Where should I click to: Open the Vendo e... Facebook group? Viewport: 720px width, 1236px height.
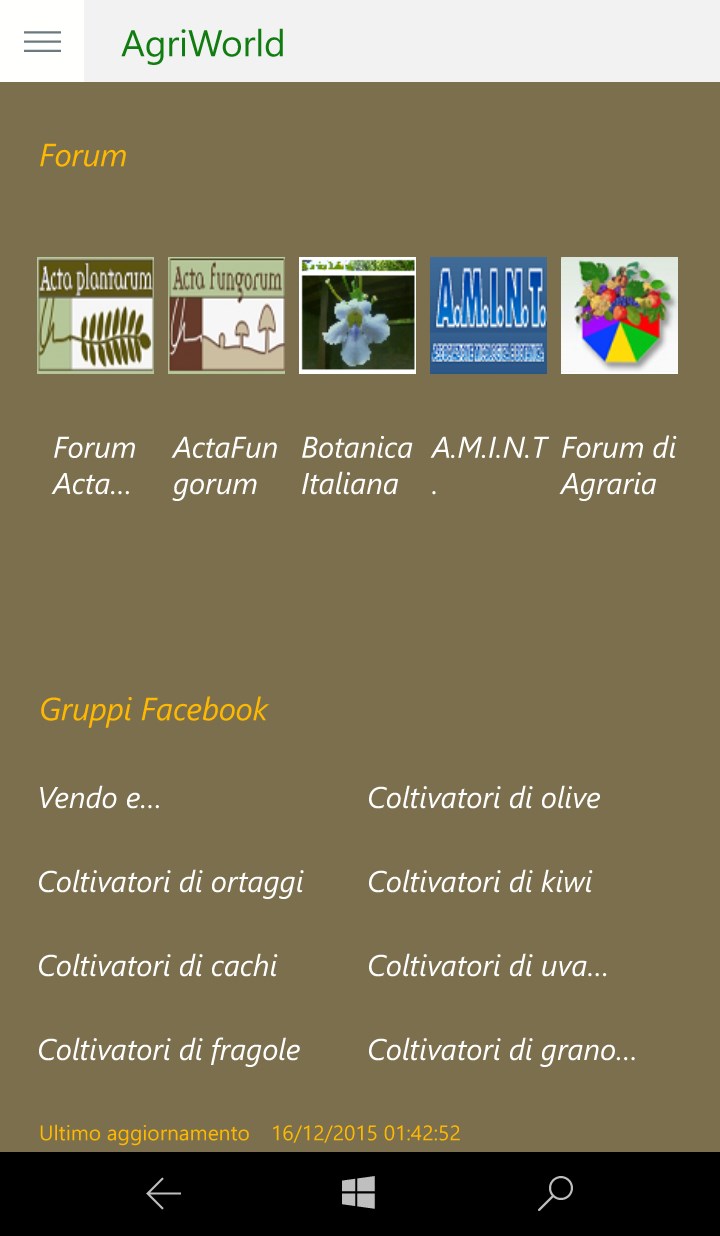coord(100,798)
